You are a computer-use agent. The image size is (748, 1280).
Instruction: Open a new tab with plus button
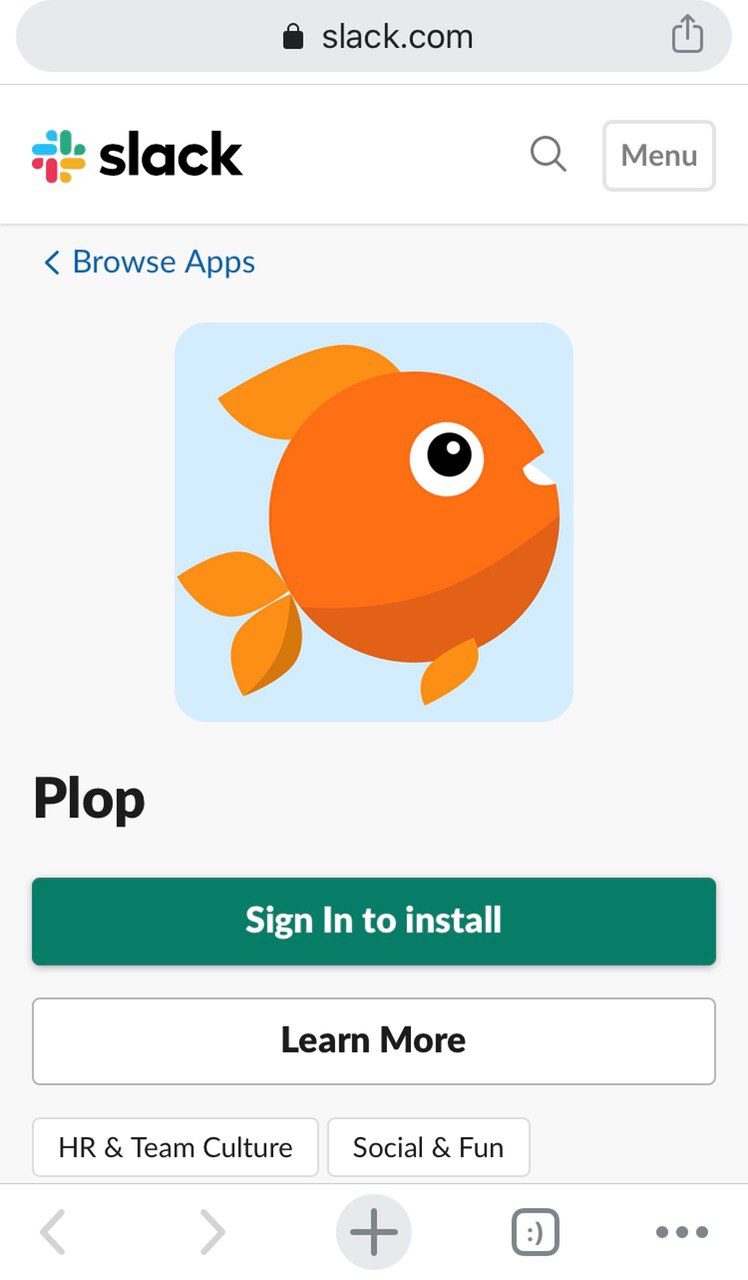pyautogui.click(x=374, y=1232)
